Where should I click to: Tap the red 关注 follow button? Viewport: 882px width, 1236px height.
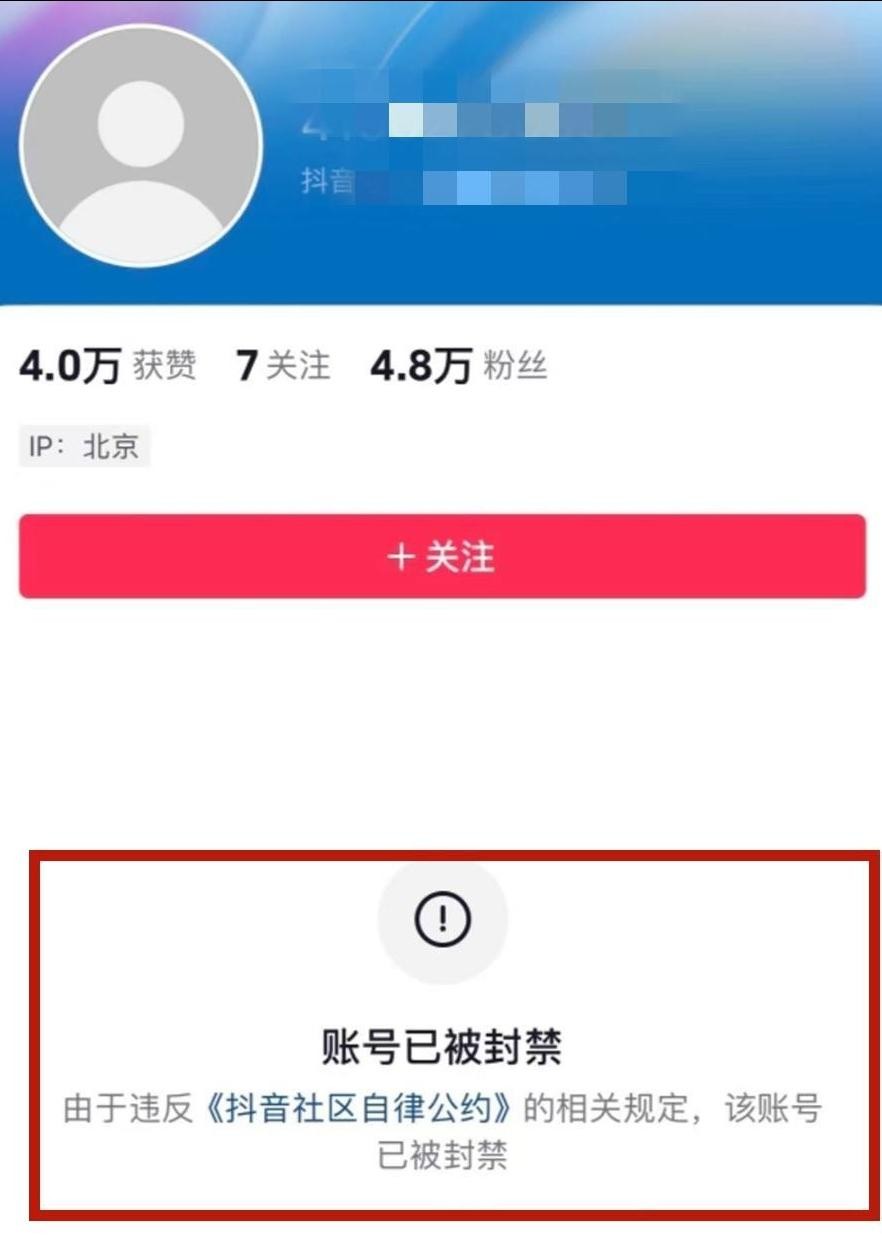coord(441,556)
